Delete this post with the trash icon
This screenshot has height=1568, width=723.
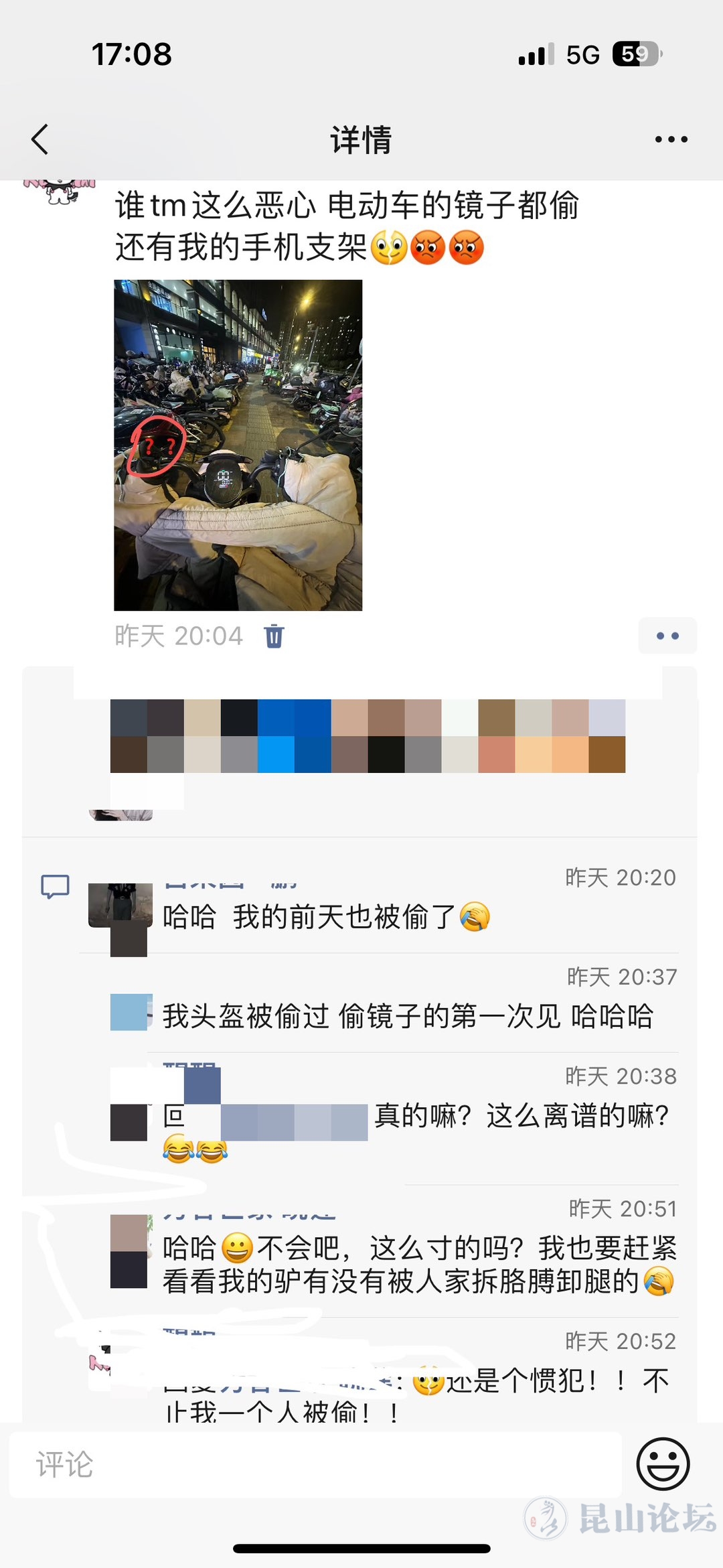point(274,636)
